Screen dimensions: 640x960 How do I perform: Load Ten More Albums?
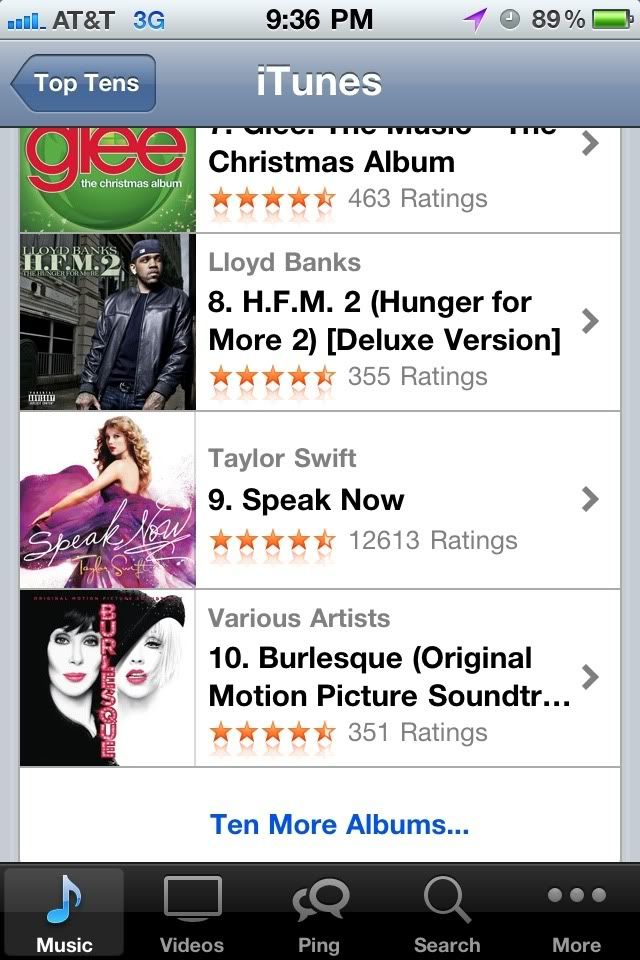click(339, 825)
